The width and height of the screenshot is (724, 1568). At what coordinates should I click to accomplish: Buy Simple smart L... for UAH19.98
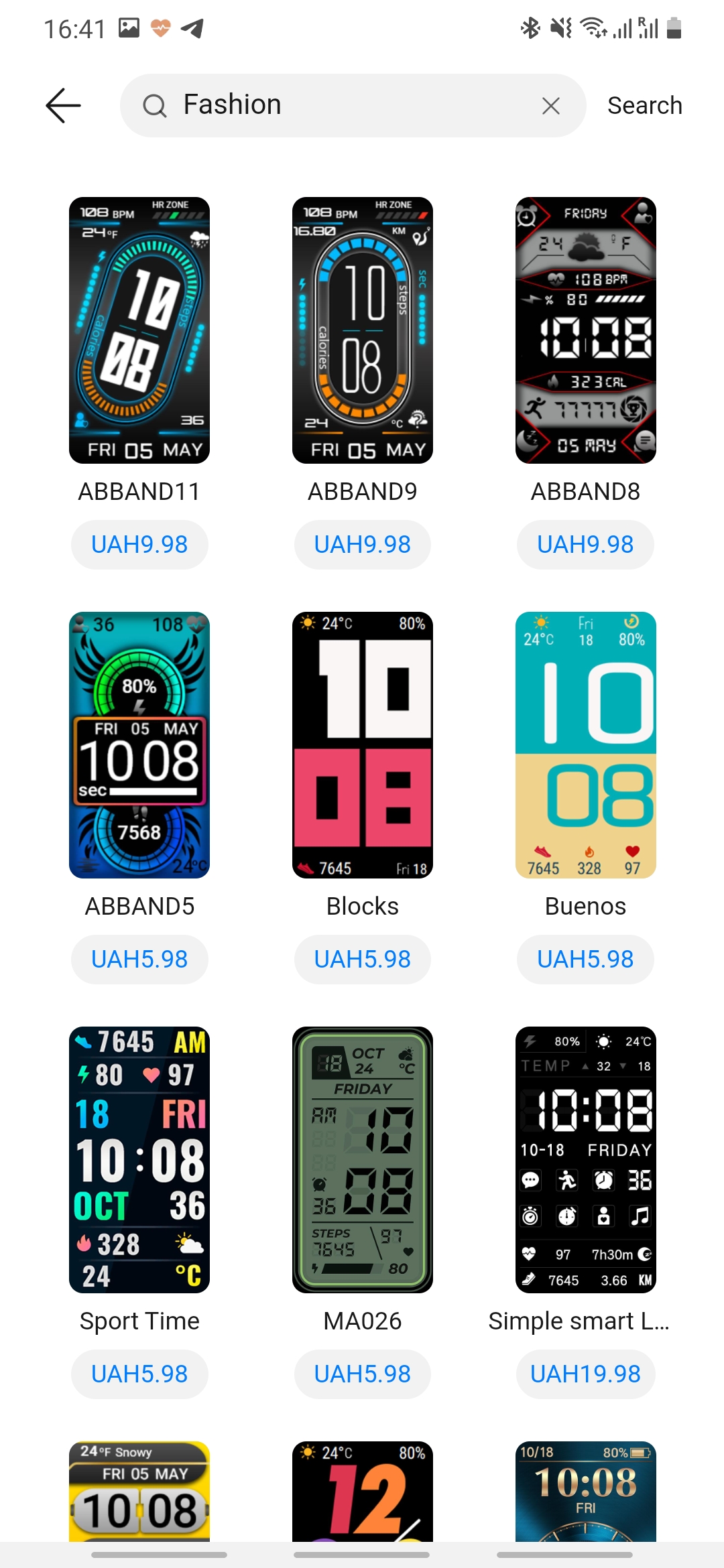(x=585, y=1374)
